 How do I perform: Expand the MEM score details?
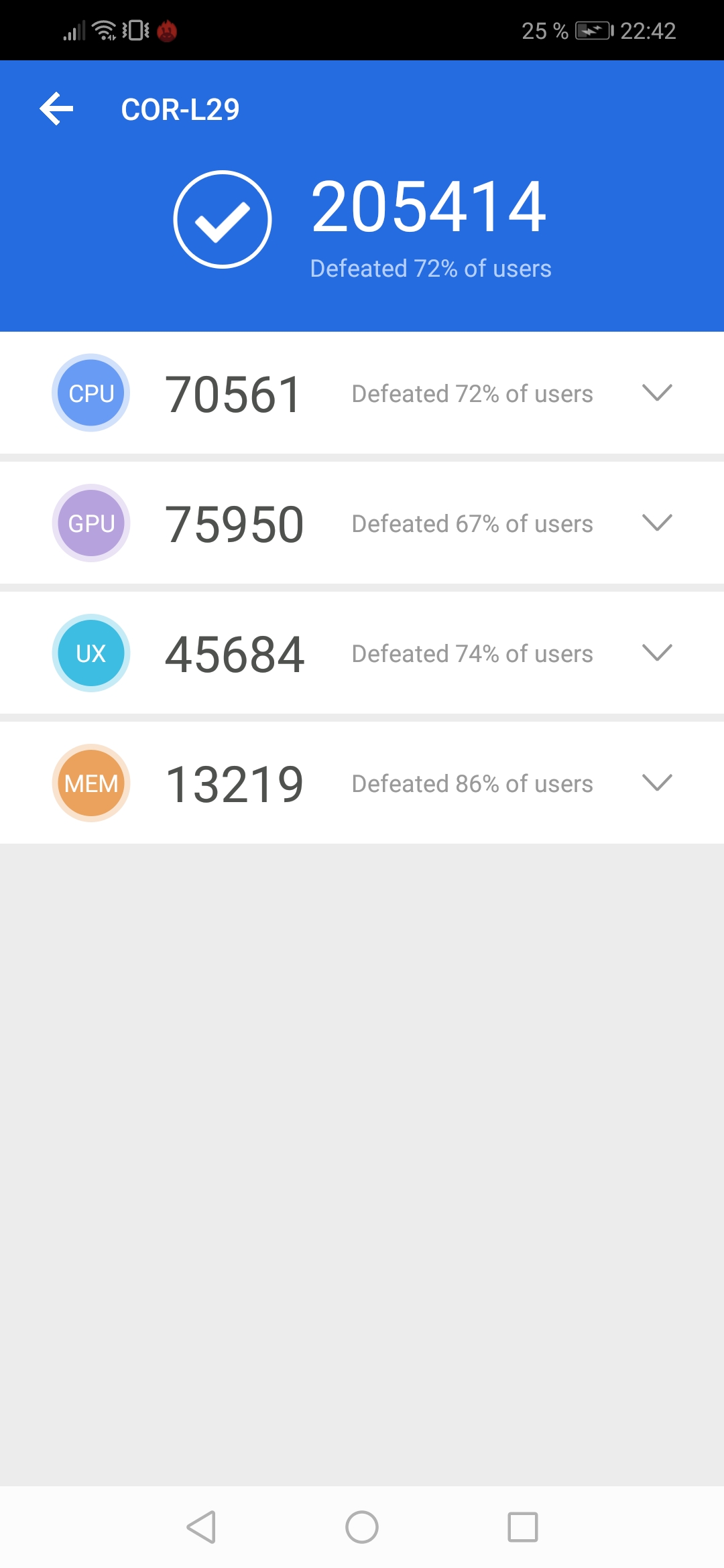[x=657, y=783]
